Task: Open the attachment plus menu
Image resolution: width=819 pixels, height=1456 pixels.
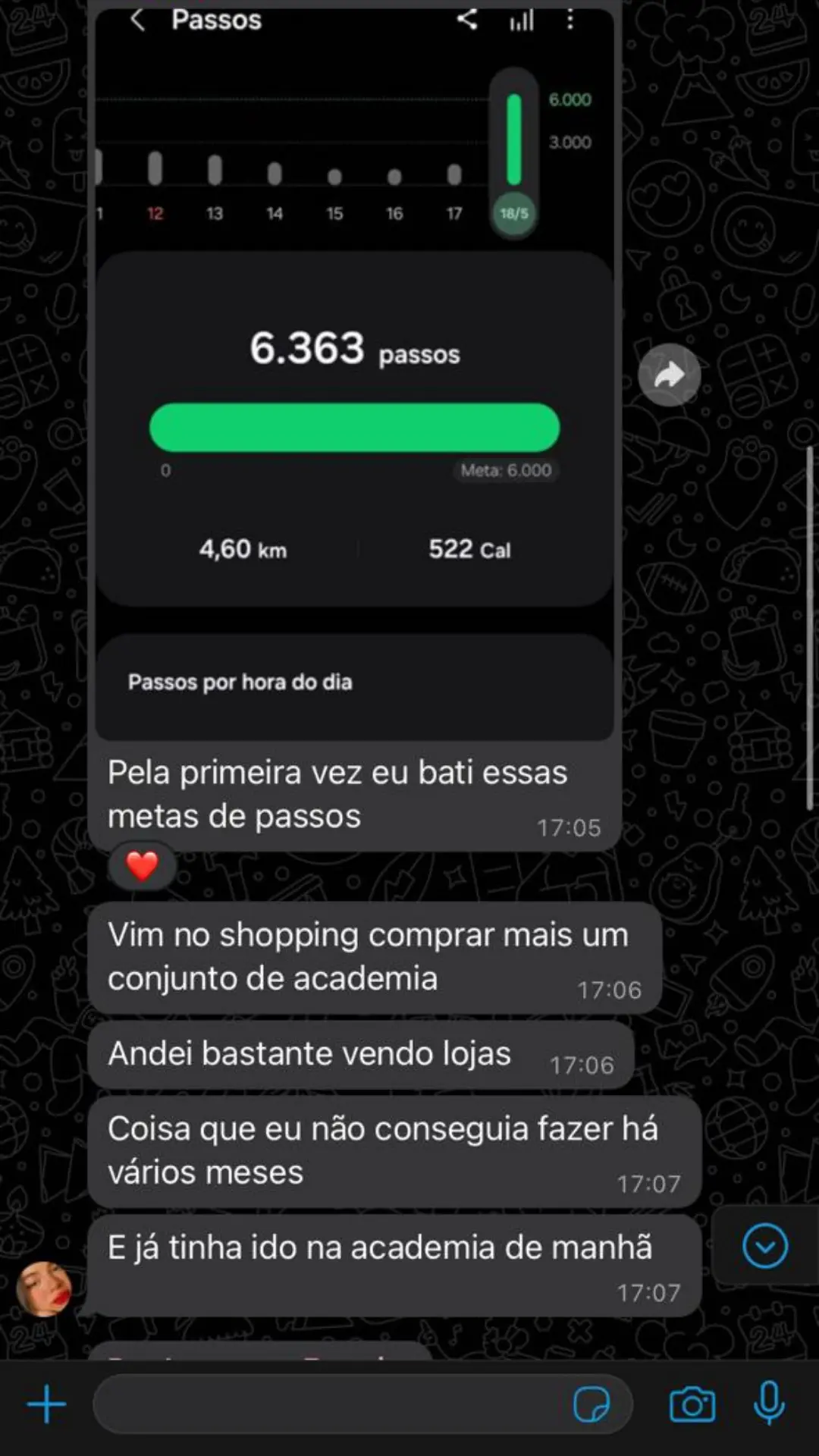Action: (x=47, y=1404)
